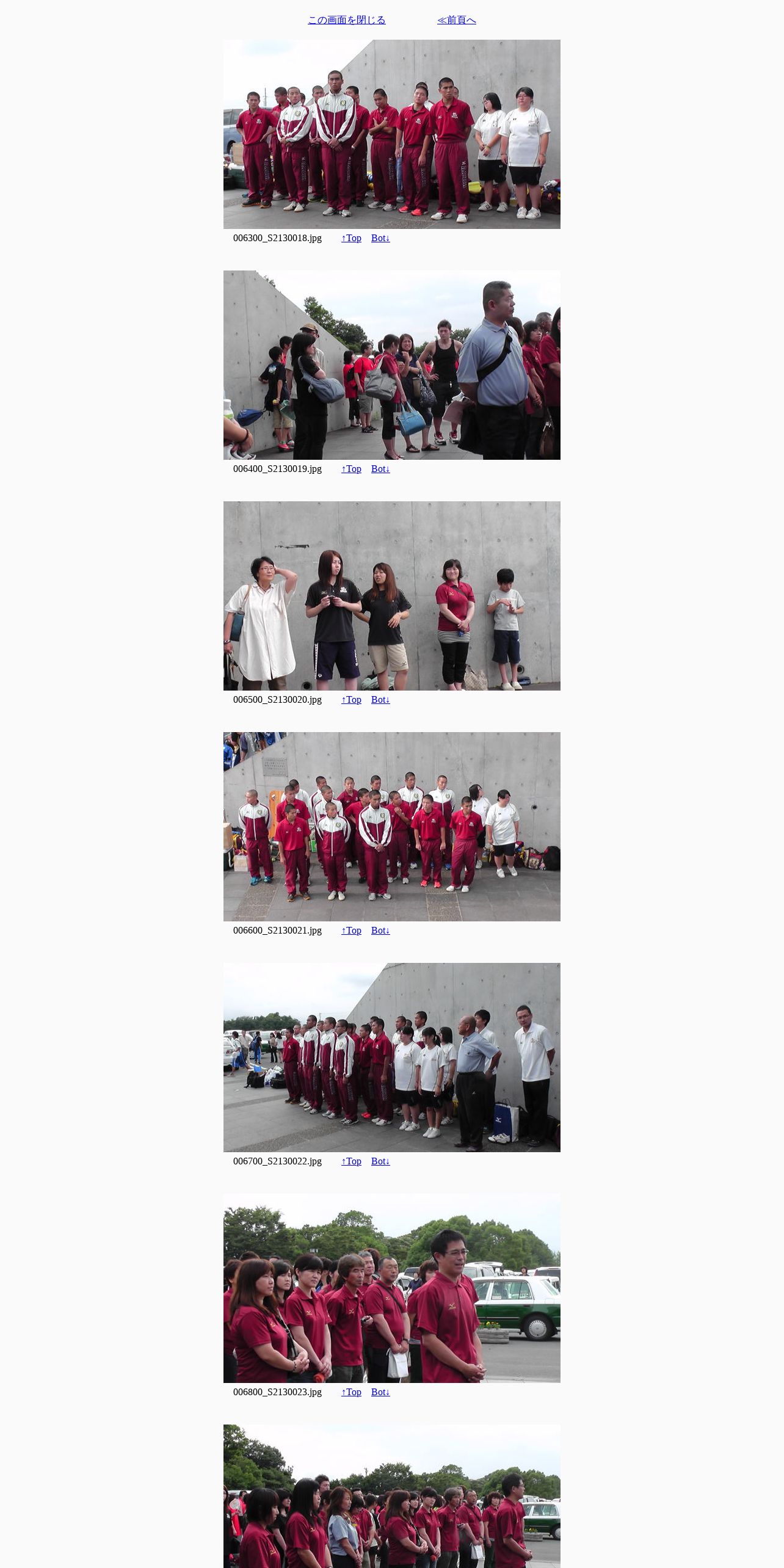
Task: Tap ↑Top beside 006800_S2130023.jpg
Action: [351, 1392]
